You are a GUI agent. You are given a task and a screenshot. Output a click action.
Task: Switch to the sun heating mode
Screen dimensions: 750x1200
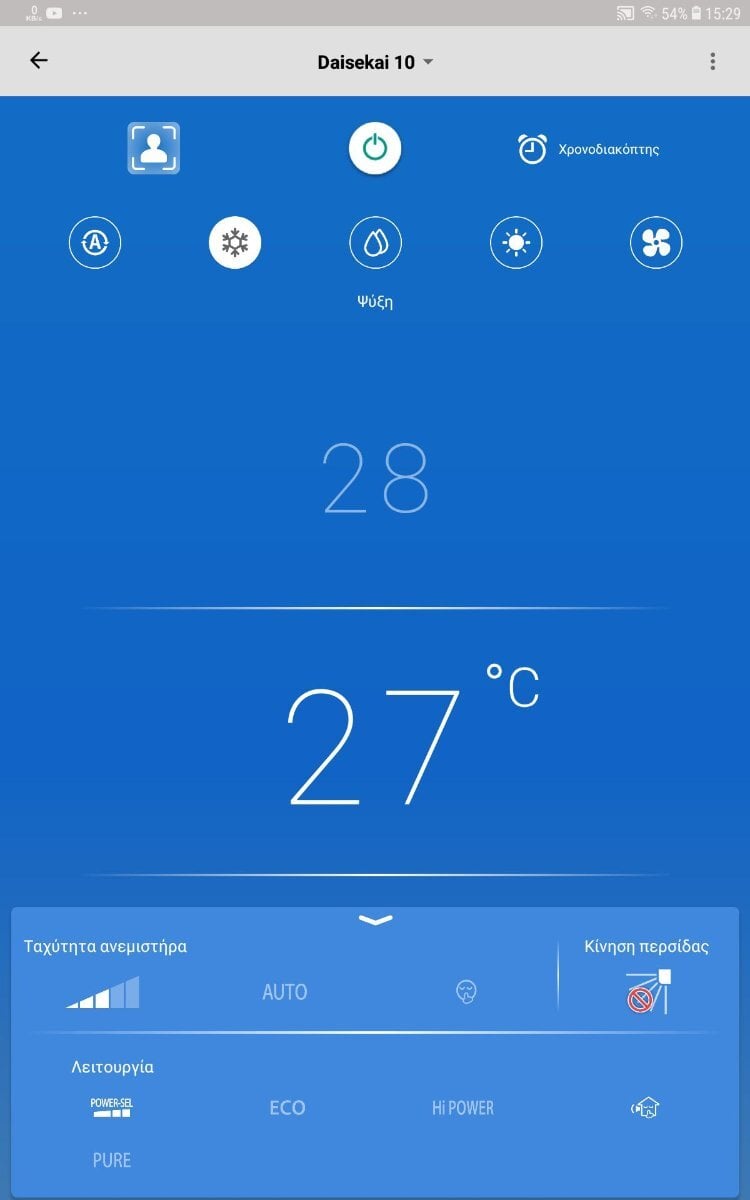(516, 242)
